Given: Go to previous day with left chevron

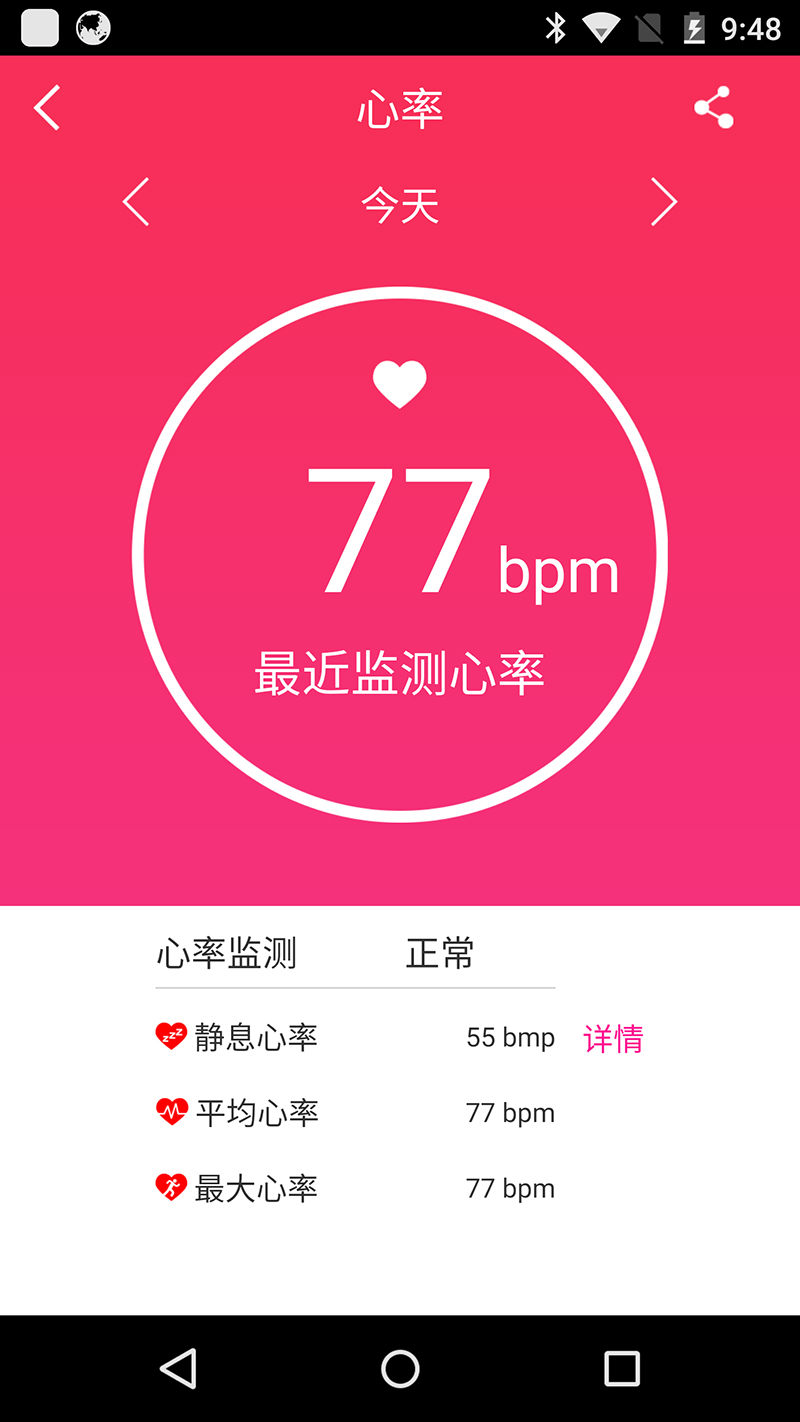Looking at the screenshot, I should pos(136,202).
